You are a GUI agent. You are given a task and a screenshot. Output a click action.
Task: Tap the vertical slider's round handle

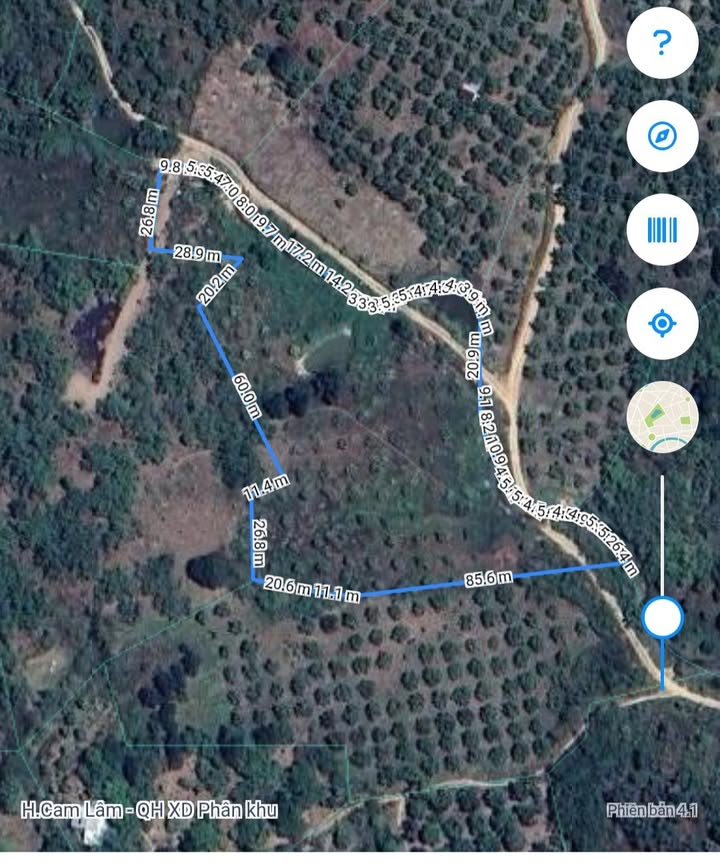pyautogui.click(x=661, y=618)
